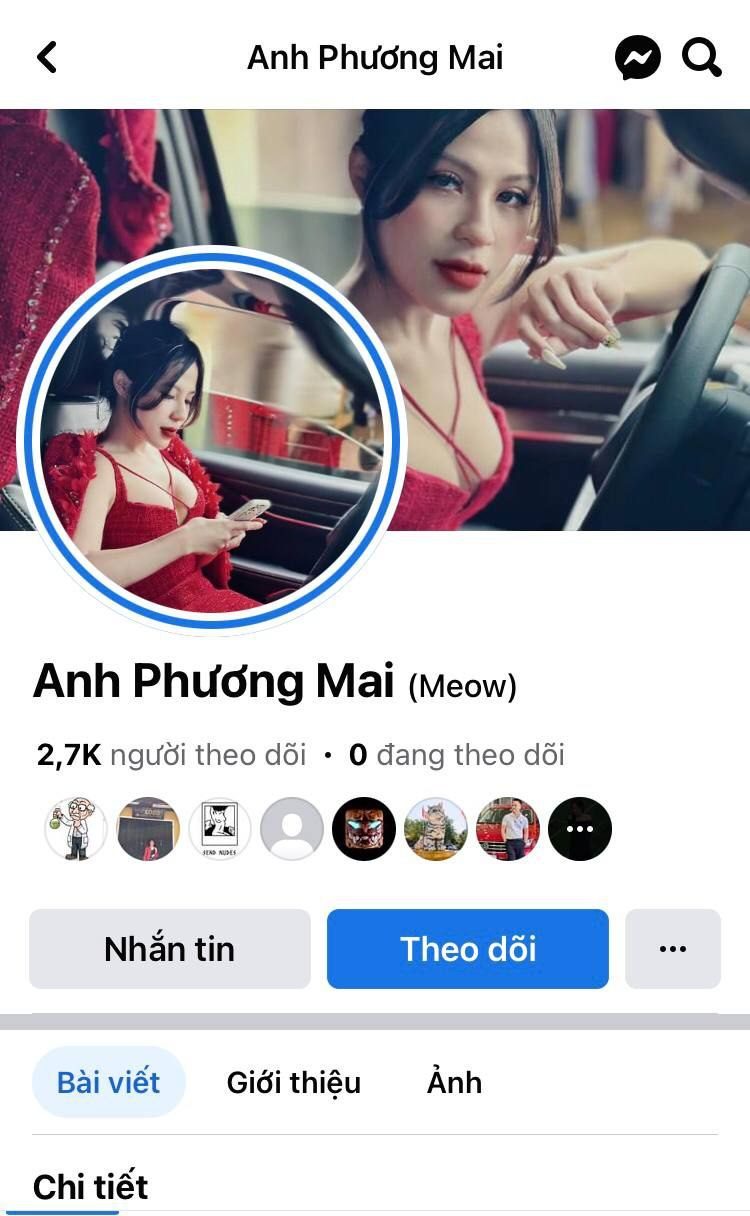Go back using the top-left arrow
Image resolution: width=750 pixels, height=1216 pixels.
point(46,57)
